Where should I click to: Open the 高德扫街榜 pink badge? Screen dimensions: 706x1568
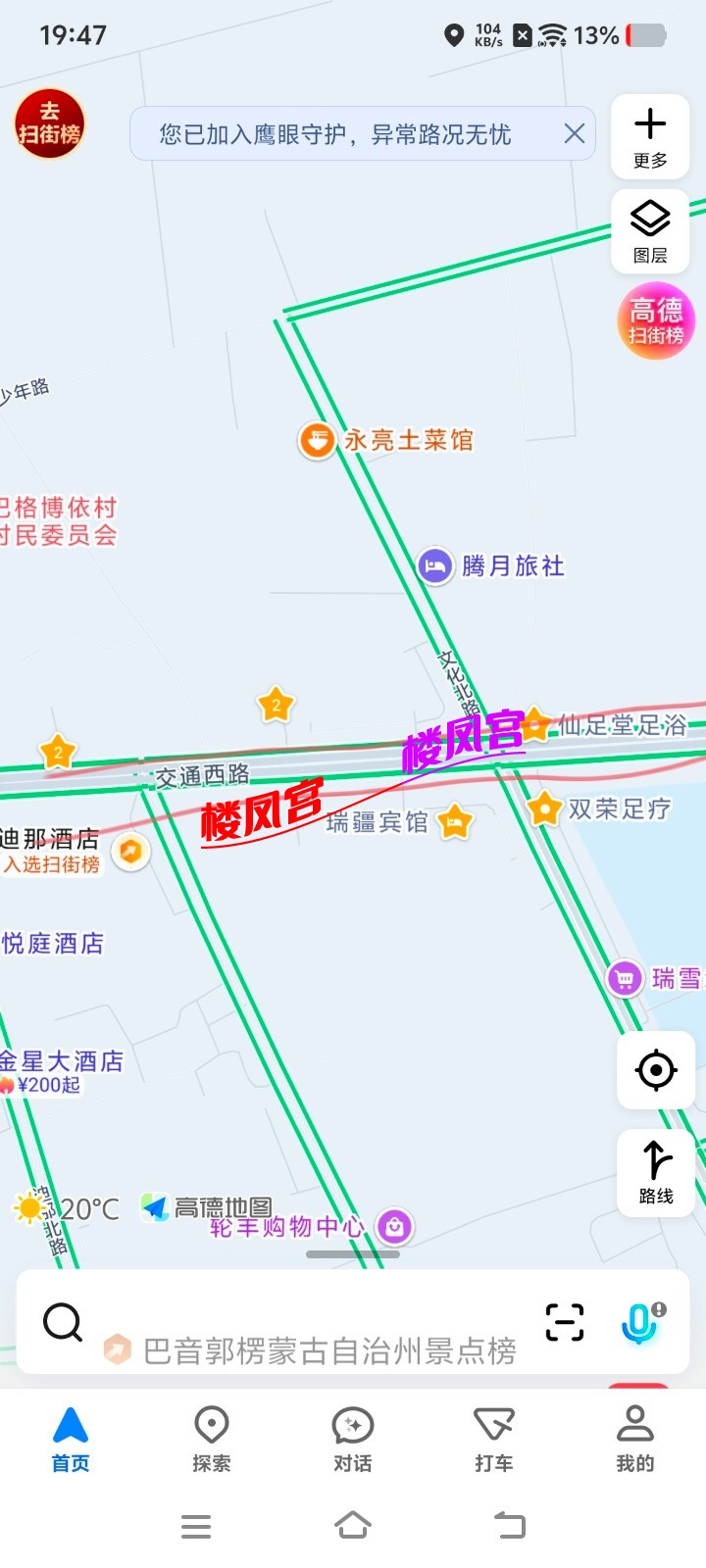[656, 320]
